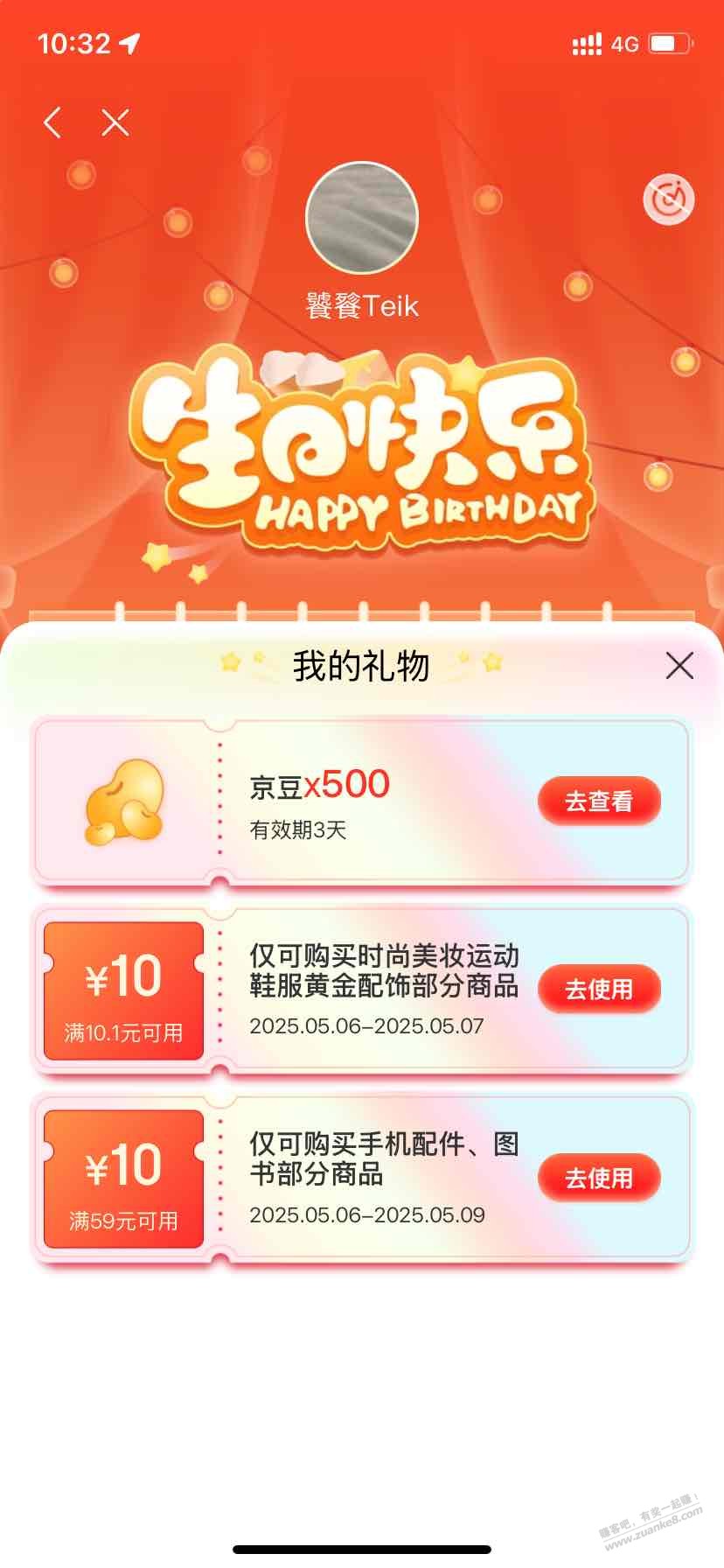Use the ¥10 phone accessories and books coupon
Screen dimensions: 724x1568
coord(598,1178)
